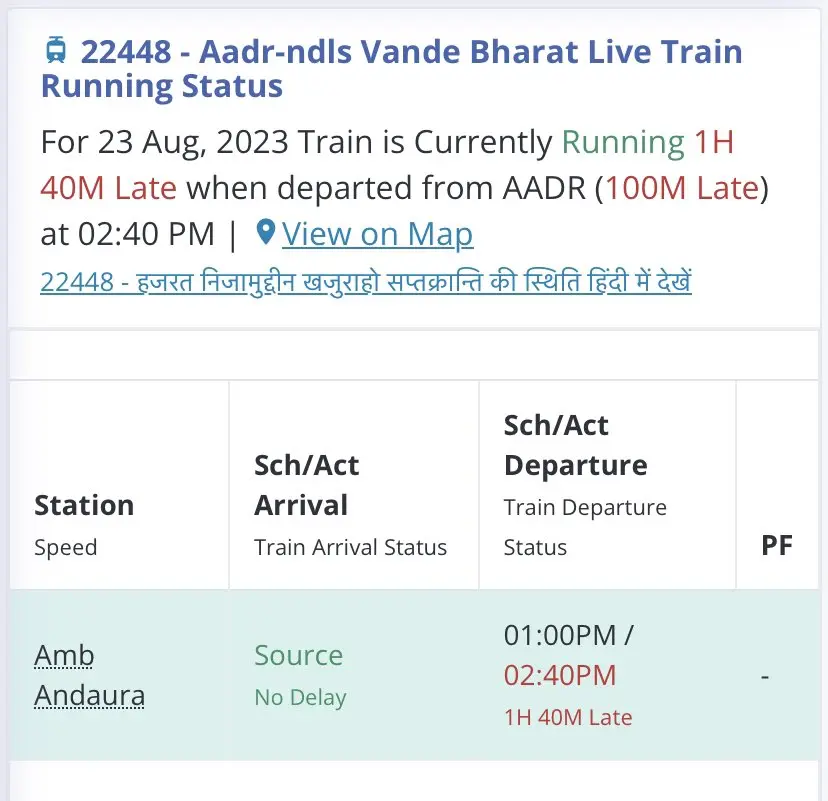The height and width of the screenshot is (801, 828).
Task: Open the Hindi status link for train 22448
Action: (x=366, y=282)
